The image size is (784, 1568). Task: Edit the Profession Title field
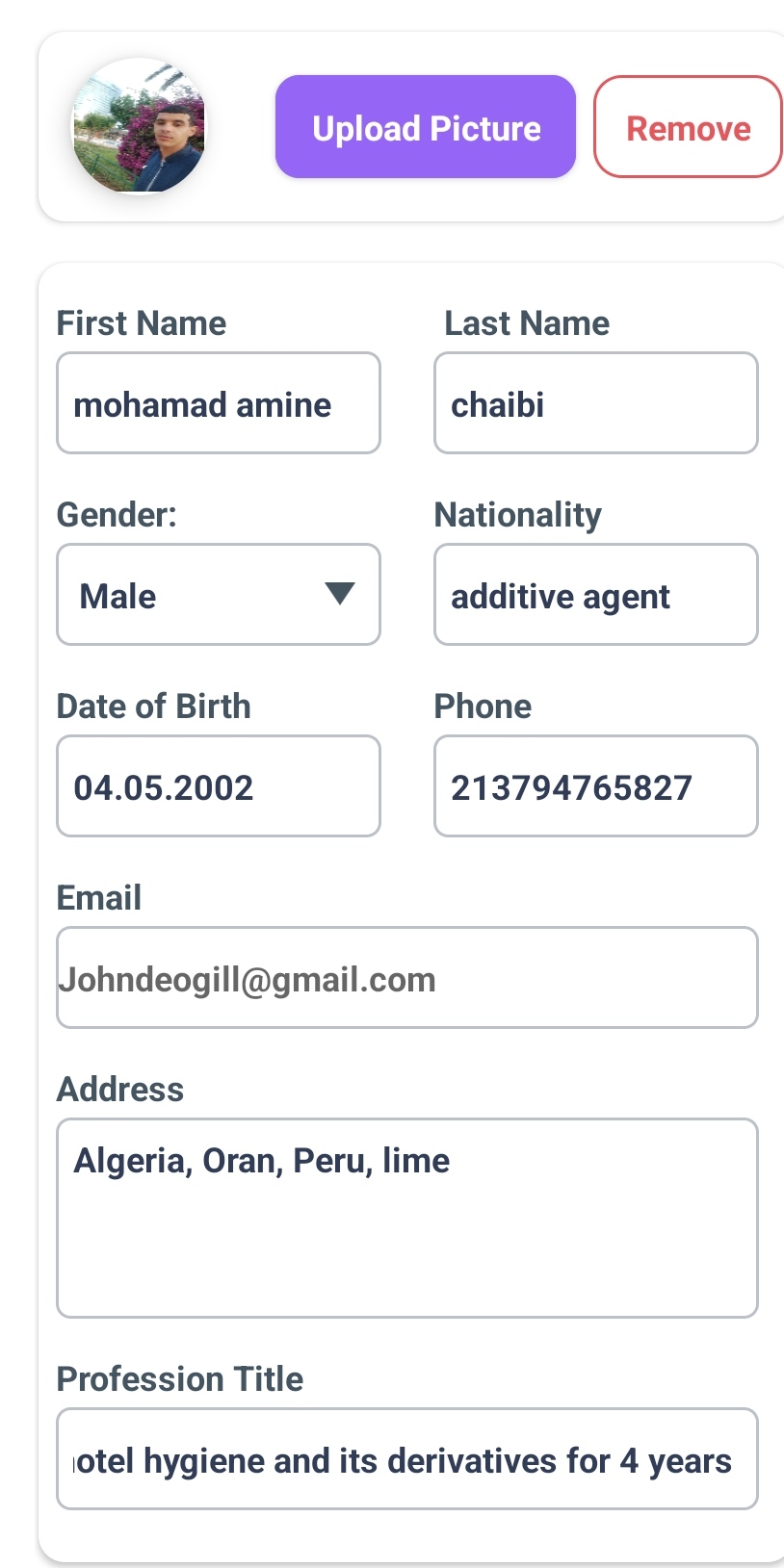[x=407, y=1459]
